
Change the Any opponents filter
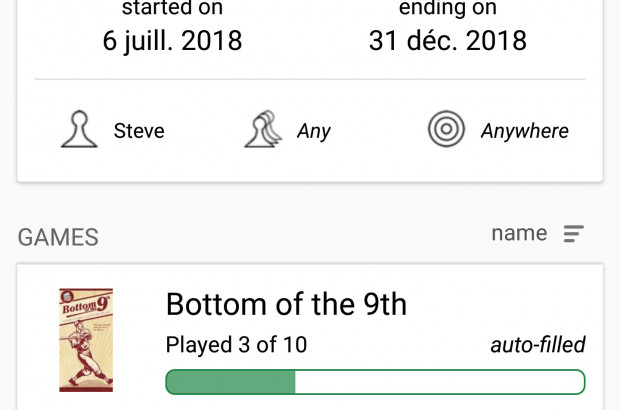tap(288, 131)
